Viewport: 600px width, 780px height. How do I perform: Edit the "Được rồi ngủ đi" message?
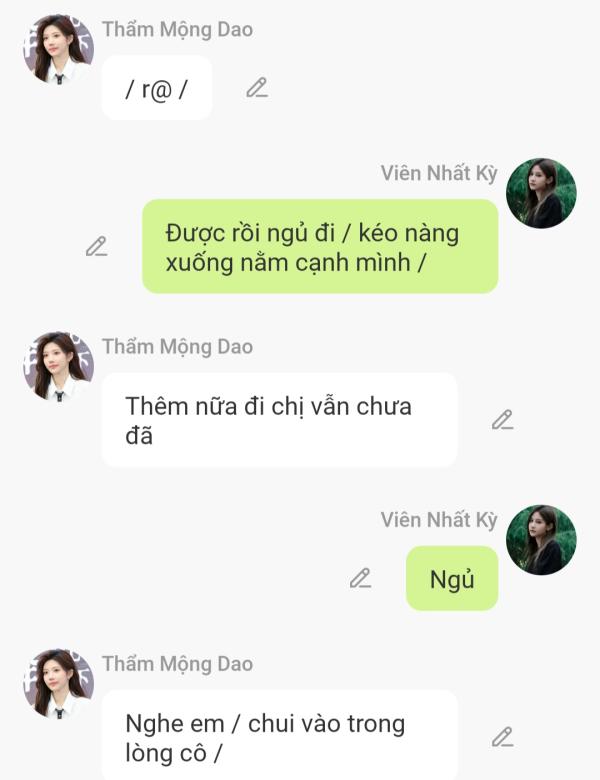click(96, 246)
